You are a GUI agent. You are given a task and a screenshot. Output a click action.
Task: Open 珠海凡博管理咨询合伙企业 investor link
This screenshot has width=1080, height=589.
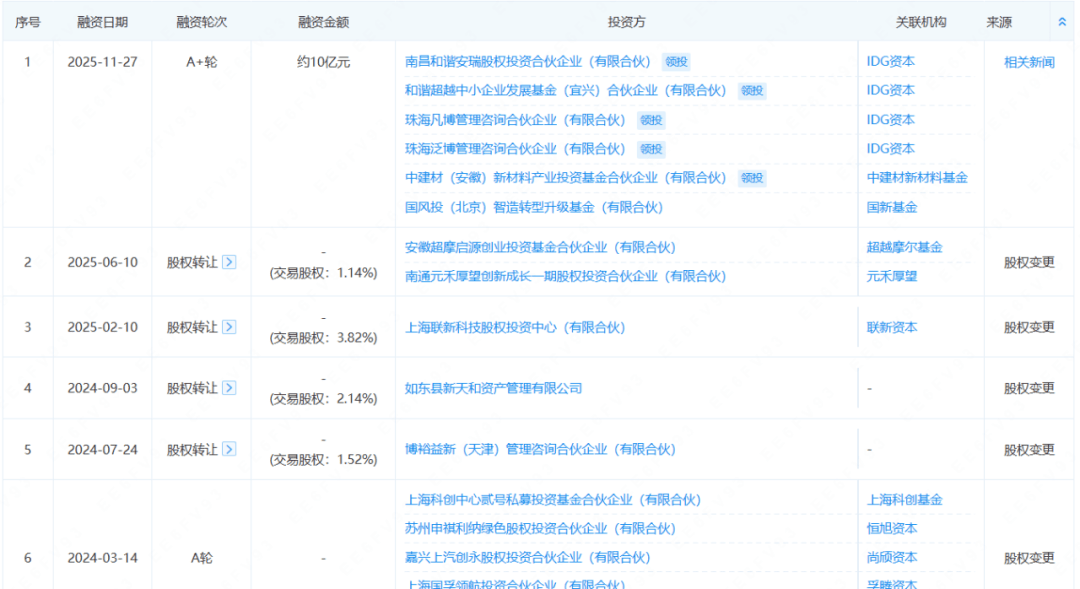(x=514, y=120)
